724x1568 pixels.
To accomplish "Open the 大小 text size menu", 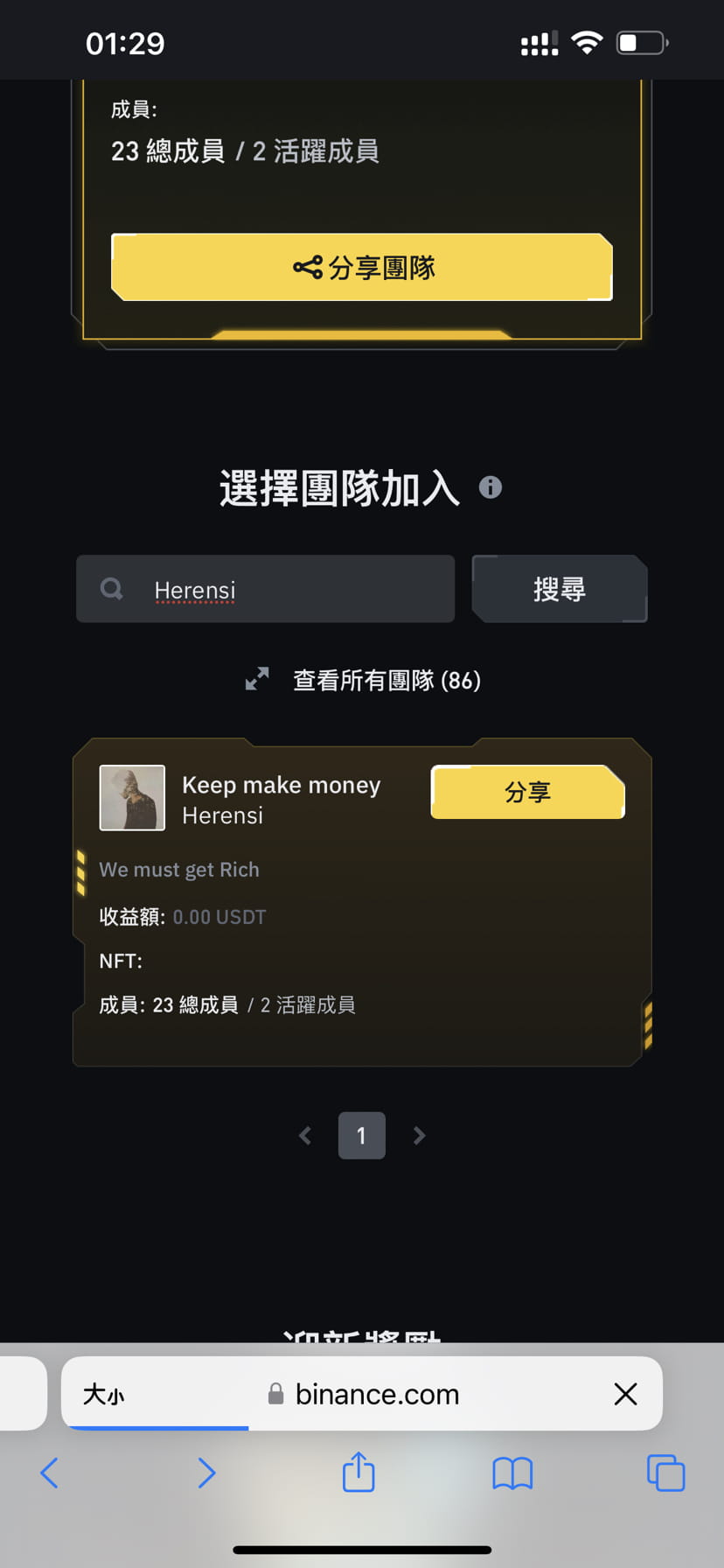I will (103, 1393).
